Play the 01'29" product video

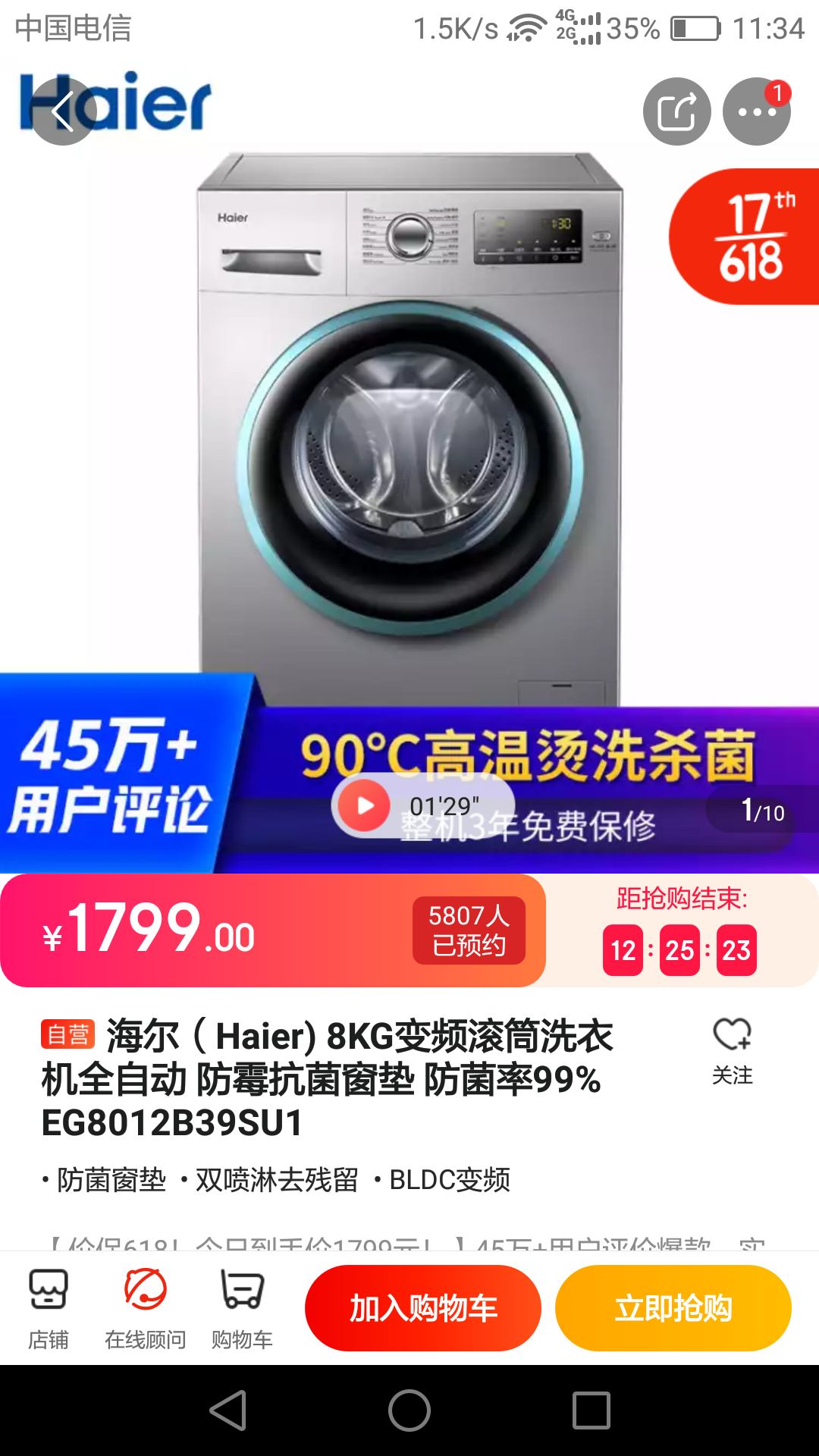pyautogui.click(x=365, y=805)
